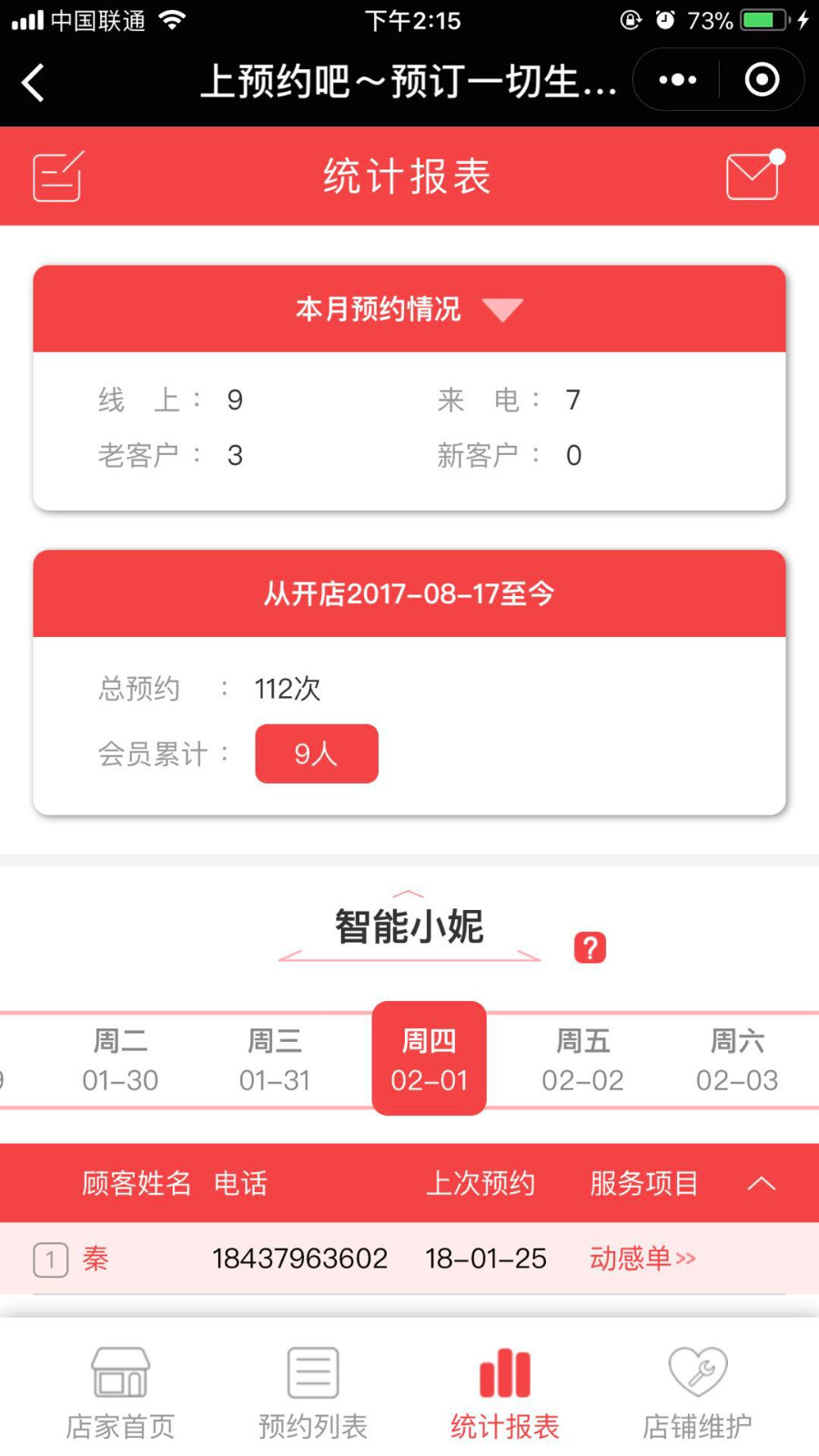The width and height of the screenshot is (819, 1456).
Task: Select 周五 02-02 date
Action: point(583,1060)
